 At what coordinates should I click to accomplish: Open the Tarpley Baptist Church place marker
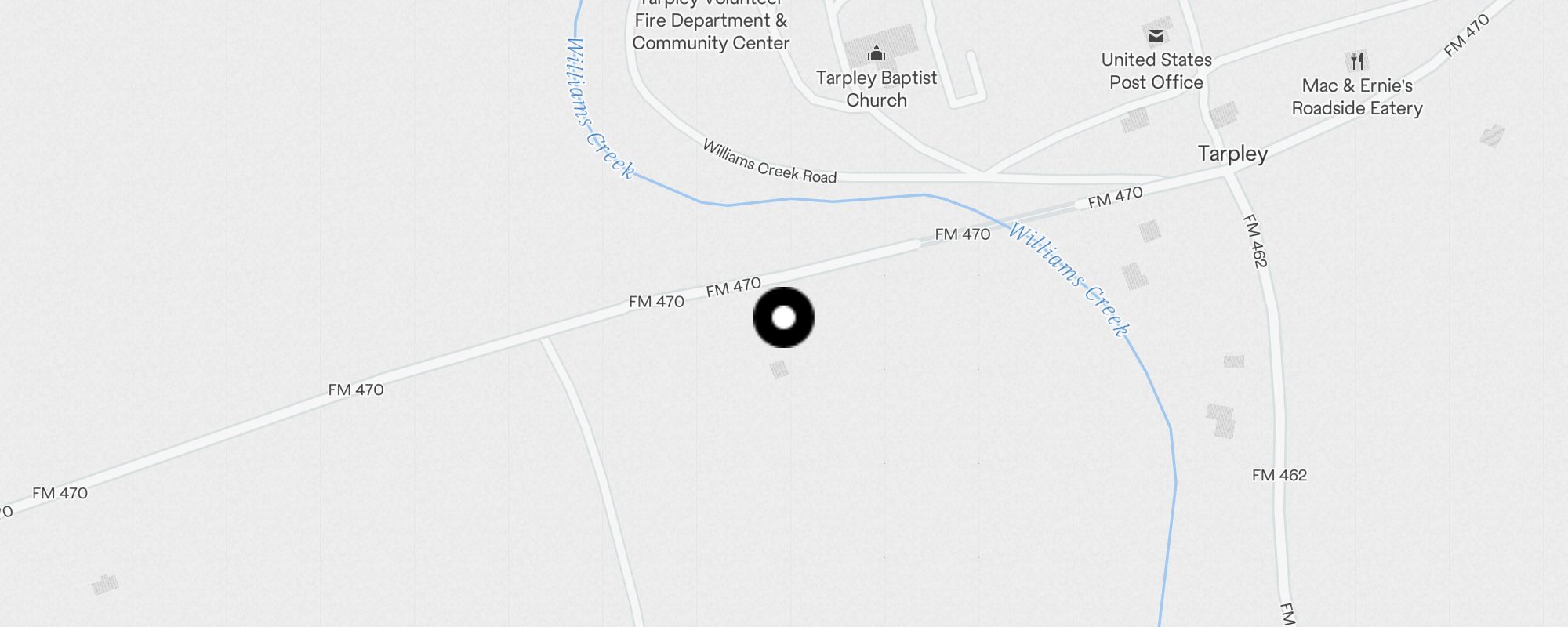tap(877, 54)
